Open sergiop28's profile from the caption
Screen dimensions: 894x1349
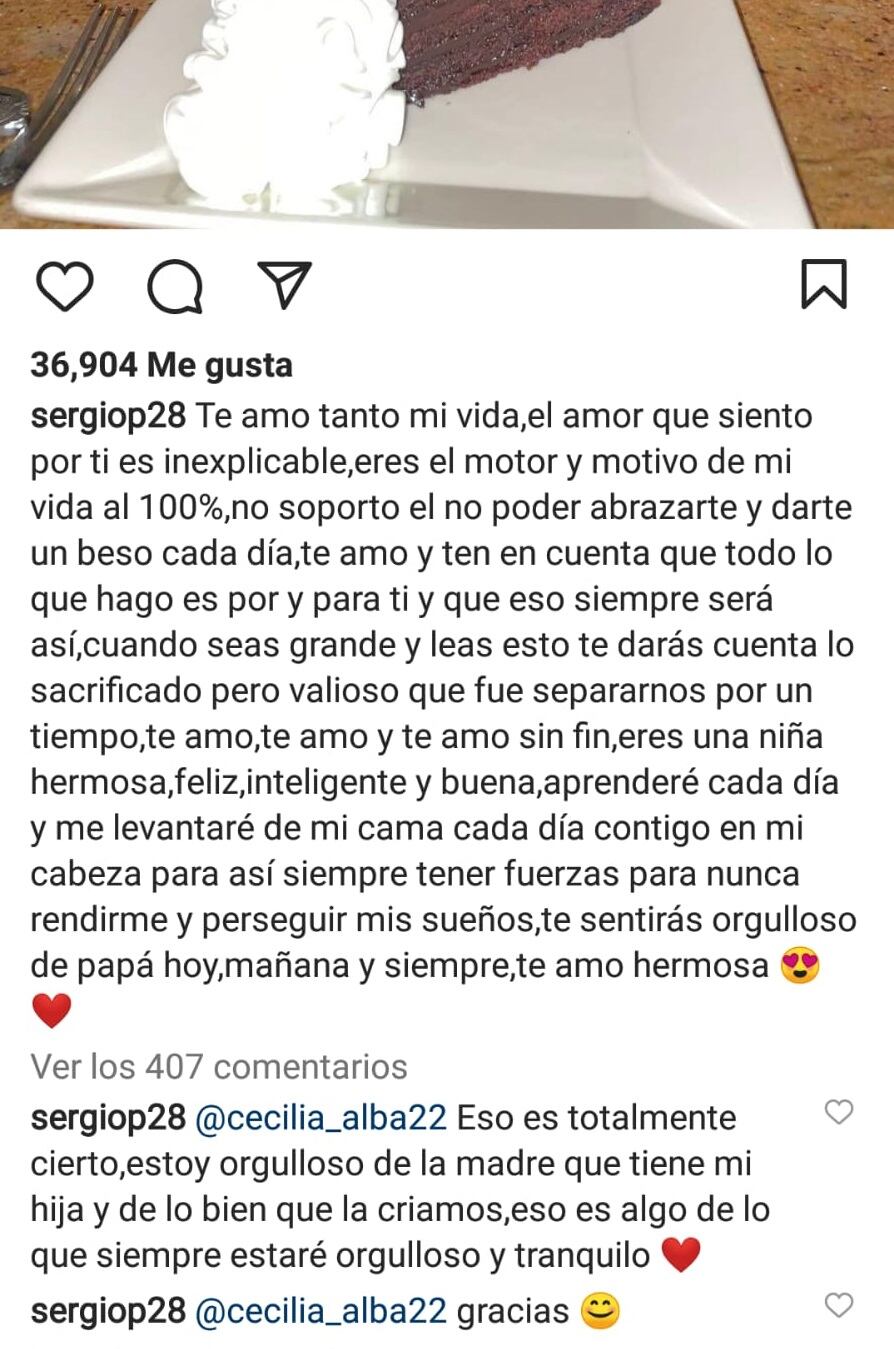tap(108, 415)
